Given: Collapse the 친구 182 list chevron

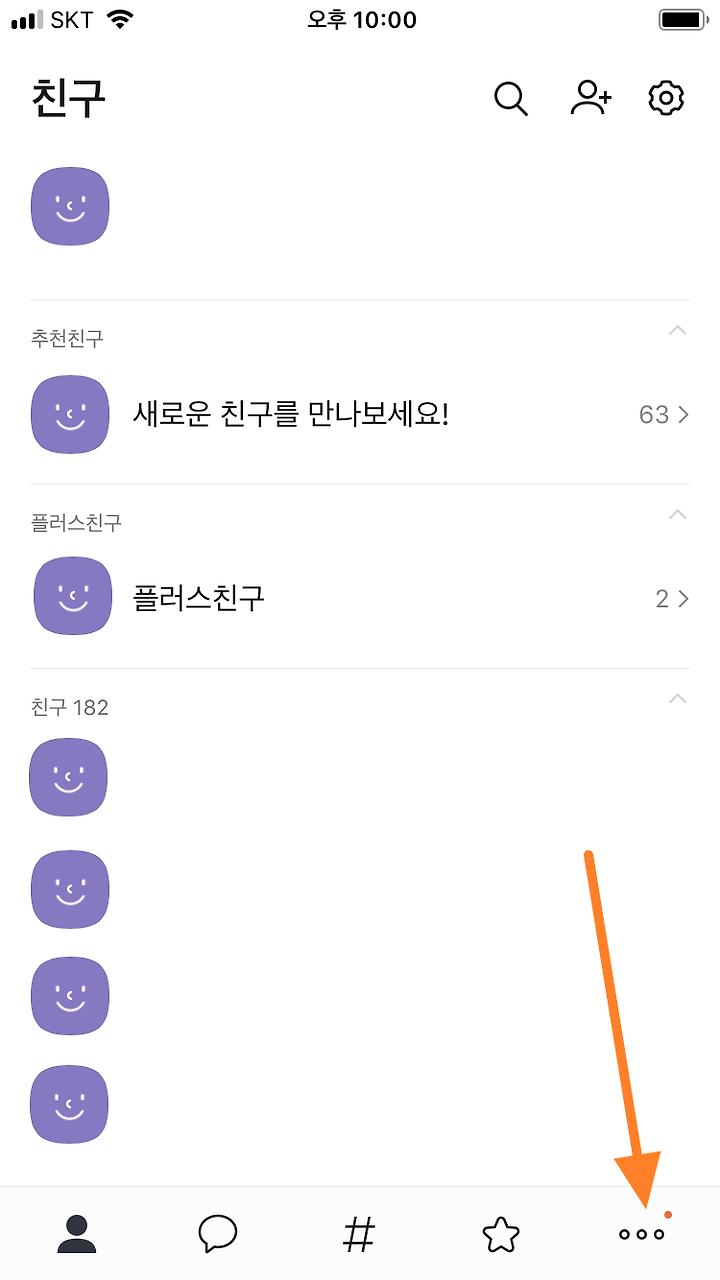Looking at the screenshot, I should (x=678, y=698).
